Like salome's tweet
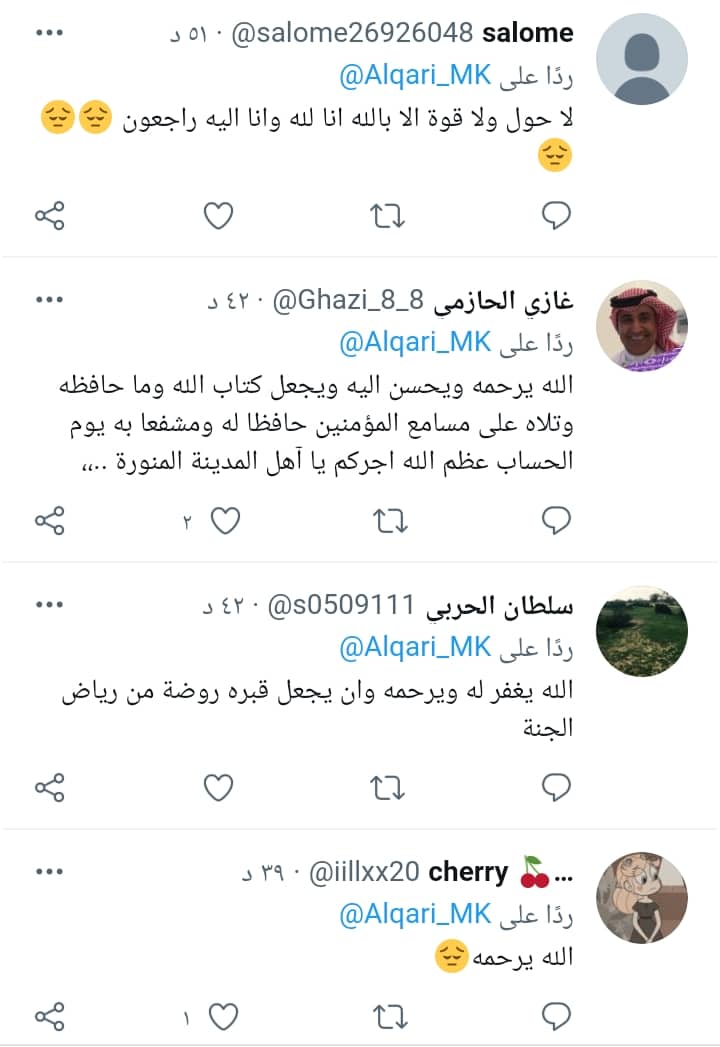 click(218, 215)
